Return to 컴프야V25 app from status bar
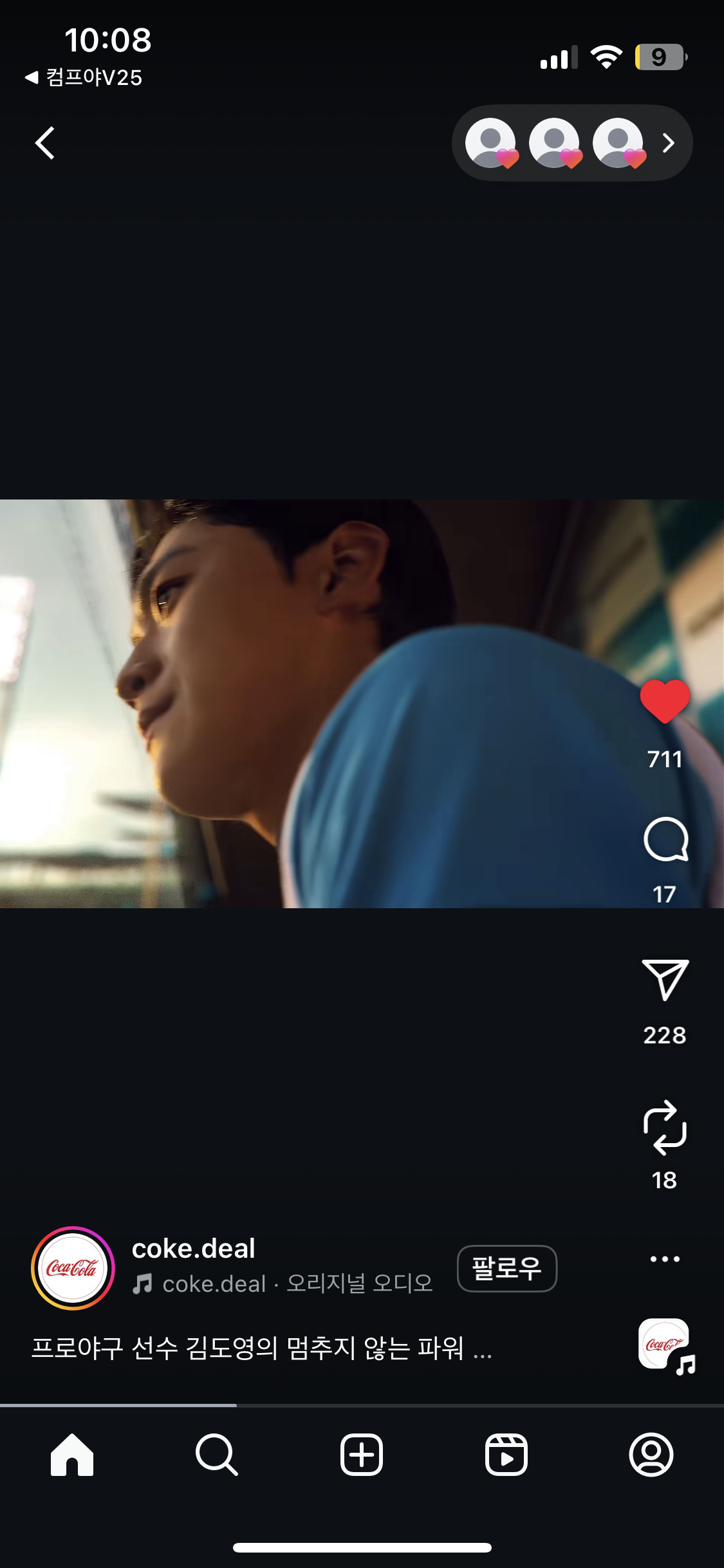The height and width of the screenshot is (1568, 724). (84, 78)
